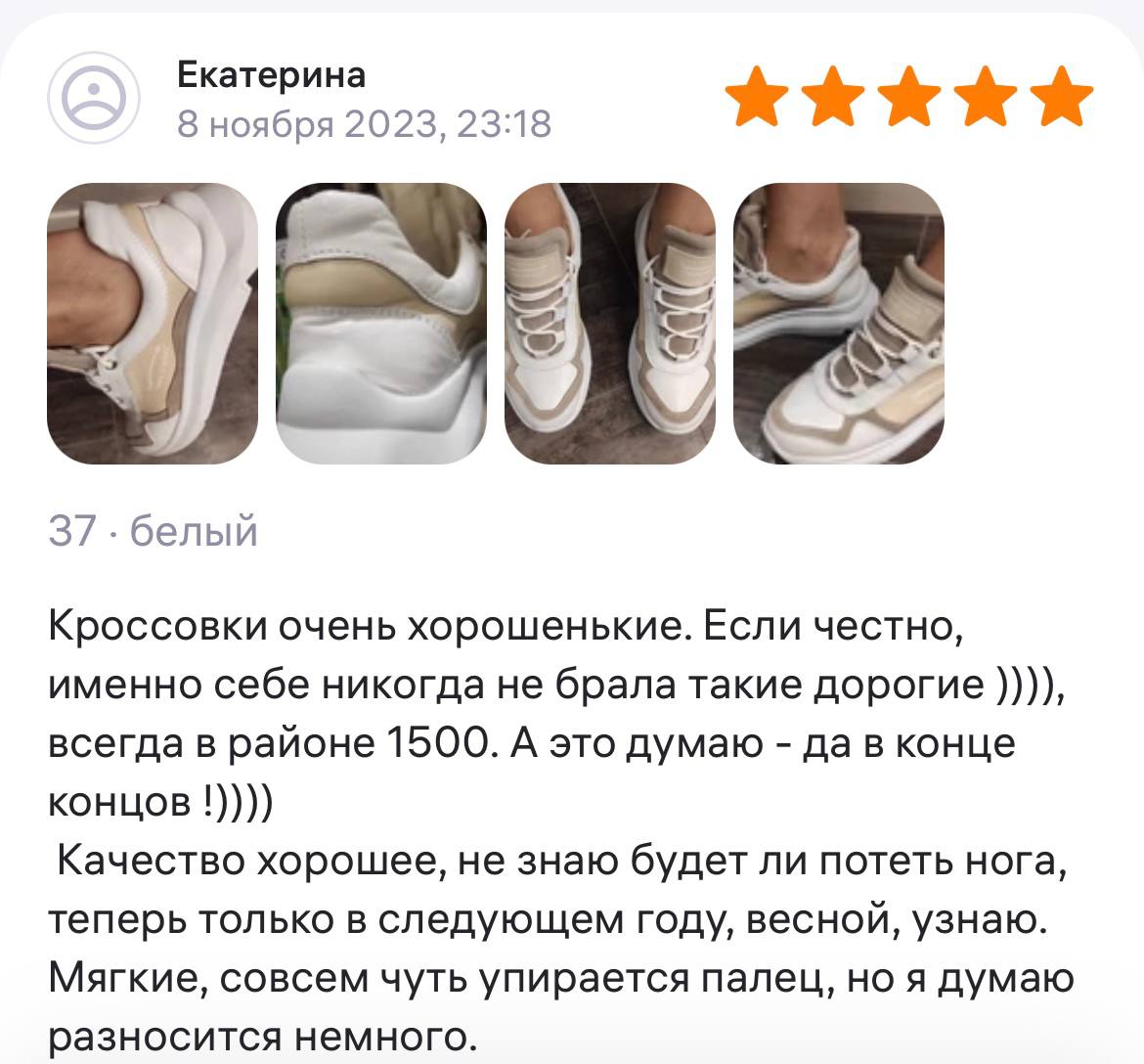1144x1064 pixels.
Task: Open third review photo of sneakers from above
Action: pyautogui.click(x=610, y=323)
